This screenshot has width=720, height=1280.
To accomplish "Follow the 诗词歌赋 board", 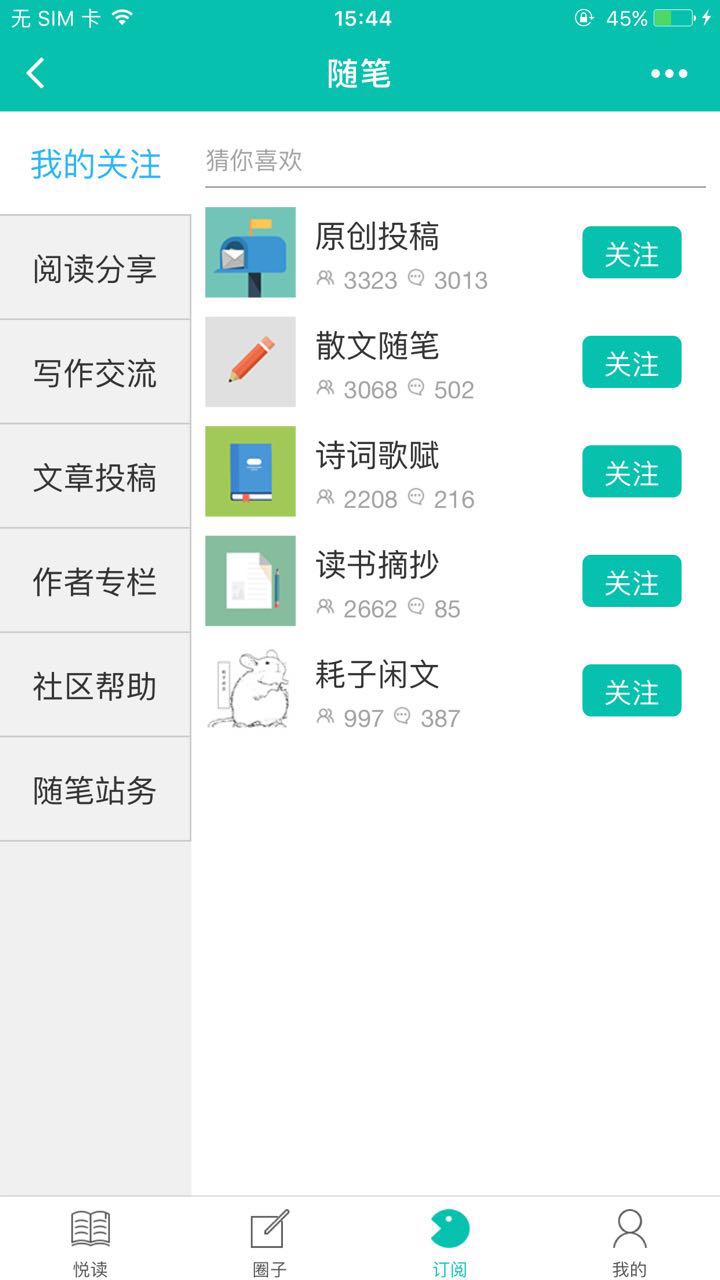I will 631,472.
